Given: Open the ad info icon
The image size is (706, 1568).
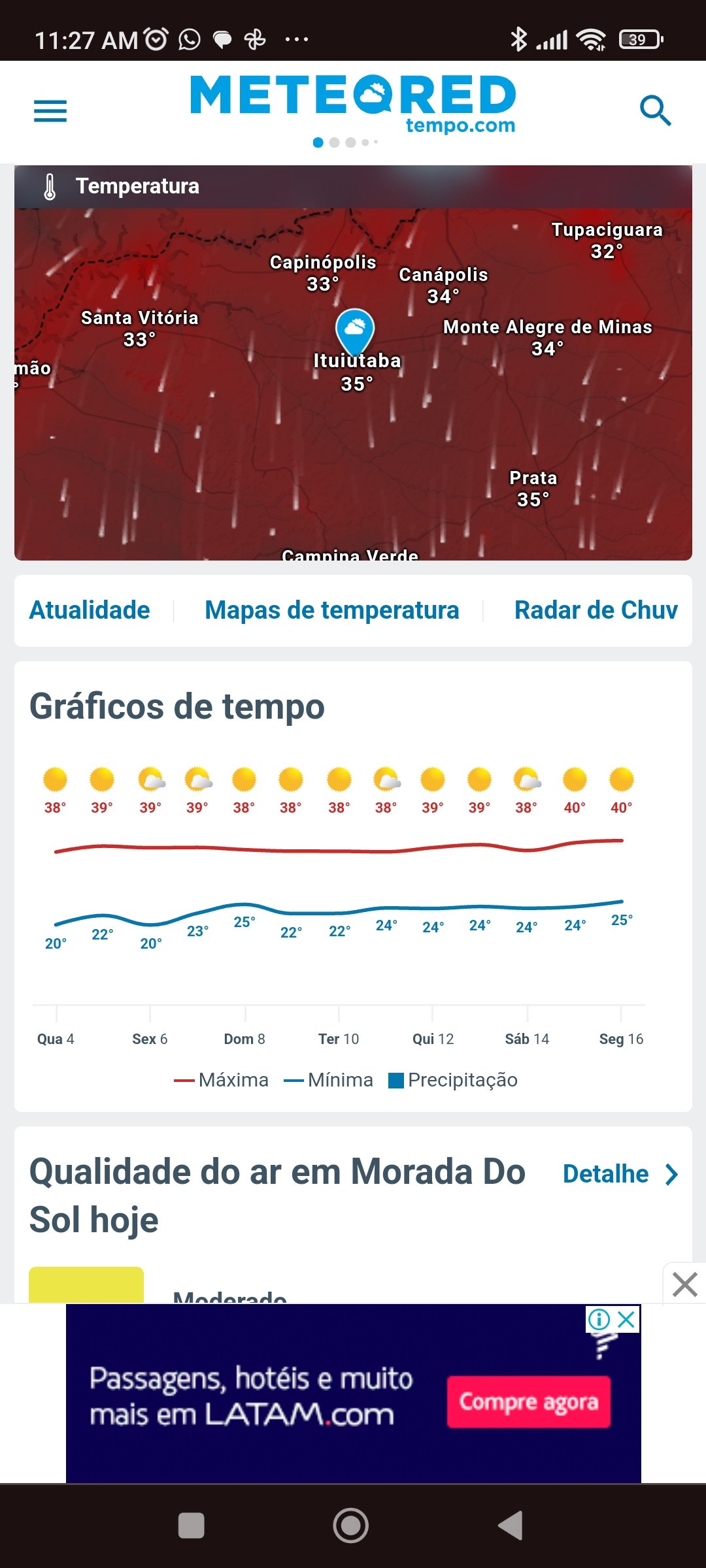Looking at the screenshot, I should (x=599, y=1319).
